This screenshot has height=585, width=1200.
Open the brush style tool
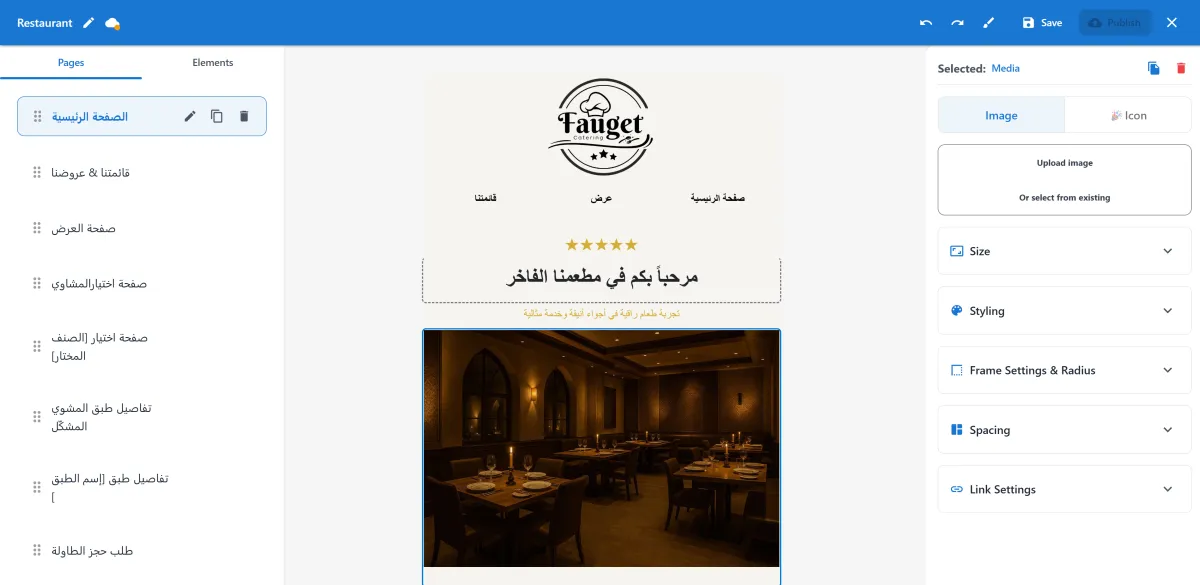989,22
